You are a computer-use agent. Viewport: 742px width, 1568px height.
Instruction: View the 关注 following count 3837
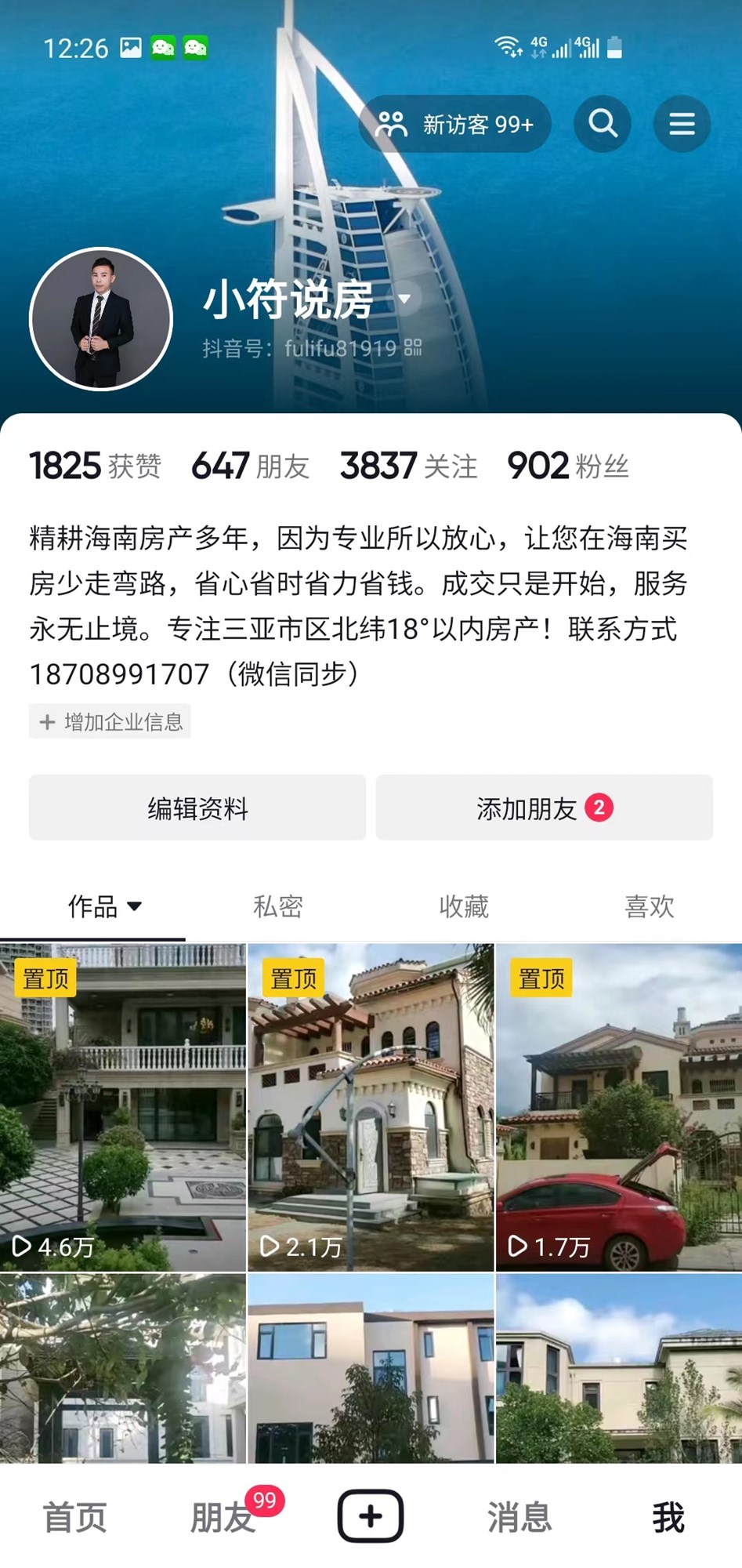pos(407,466)
